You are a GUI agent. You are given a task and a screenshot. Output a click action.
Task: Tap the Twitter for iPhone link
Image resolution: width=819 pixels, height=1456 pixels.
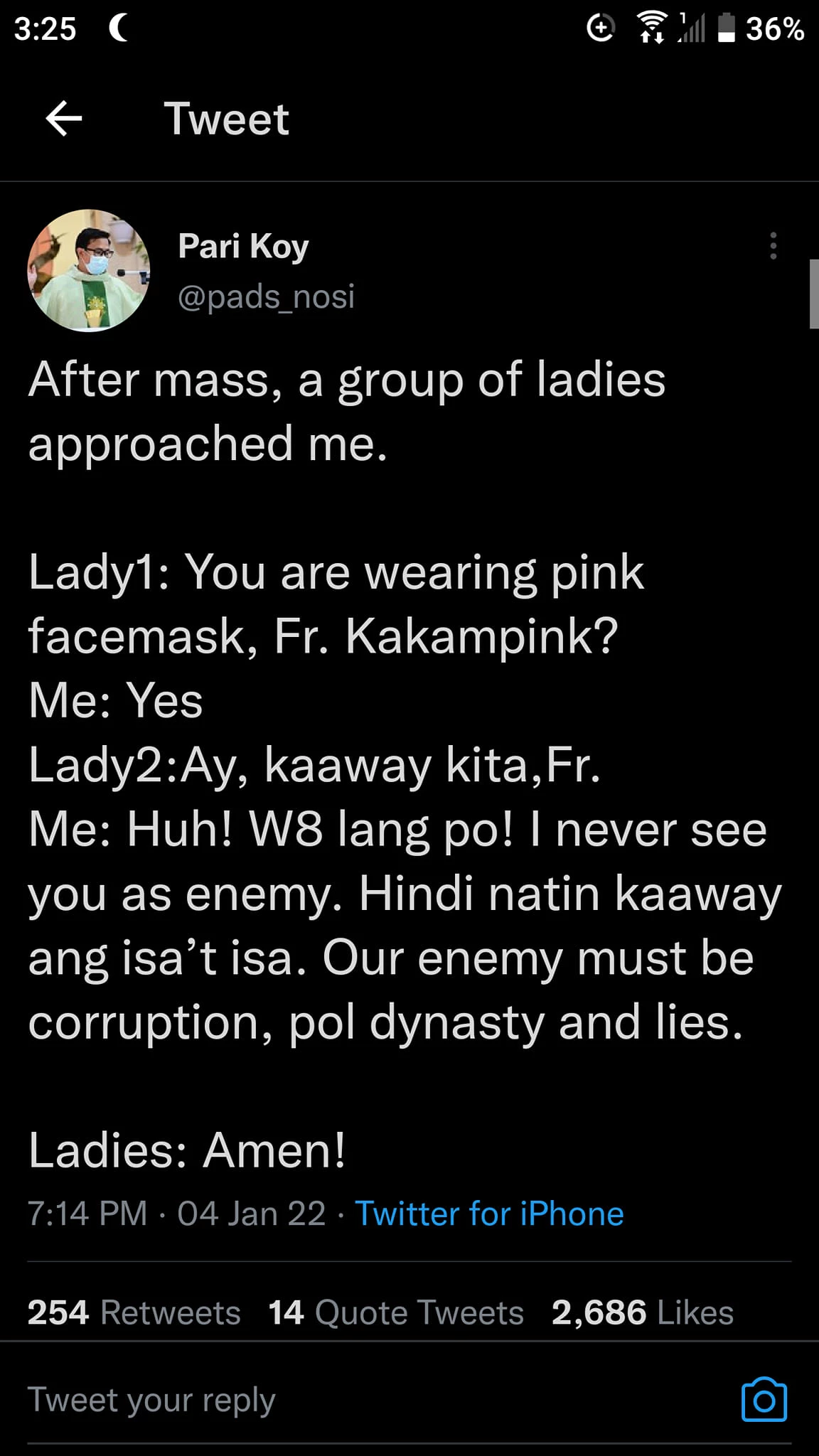pos(489,1214)
